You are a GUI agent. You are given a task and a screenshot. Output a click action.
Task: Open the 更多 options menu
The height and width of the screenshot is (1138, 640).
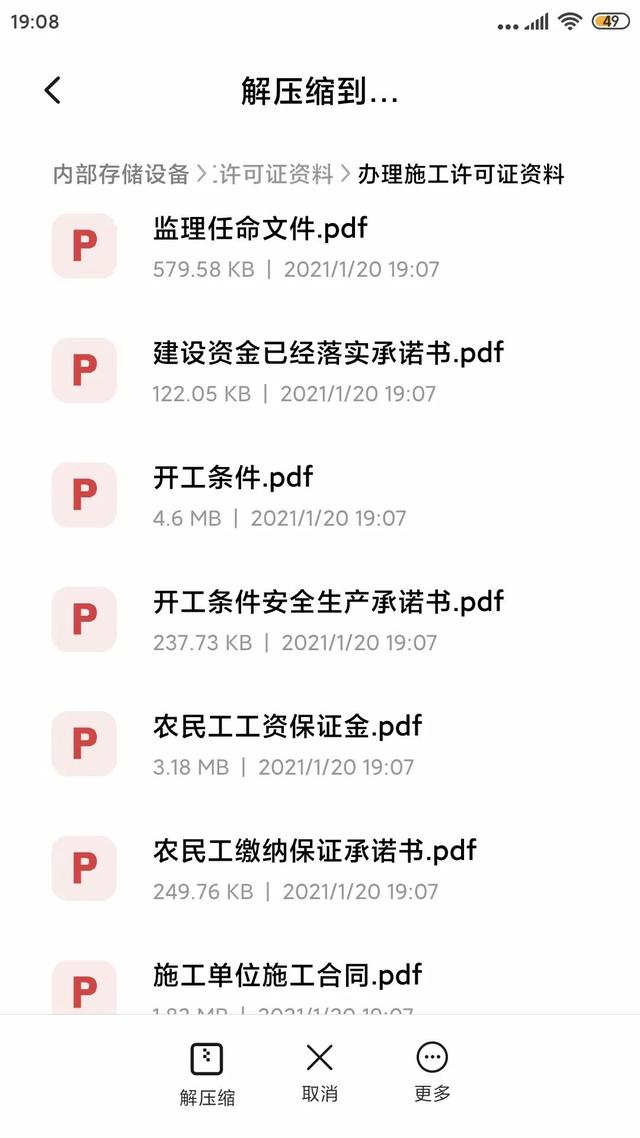coord(432,1073)
